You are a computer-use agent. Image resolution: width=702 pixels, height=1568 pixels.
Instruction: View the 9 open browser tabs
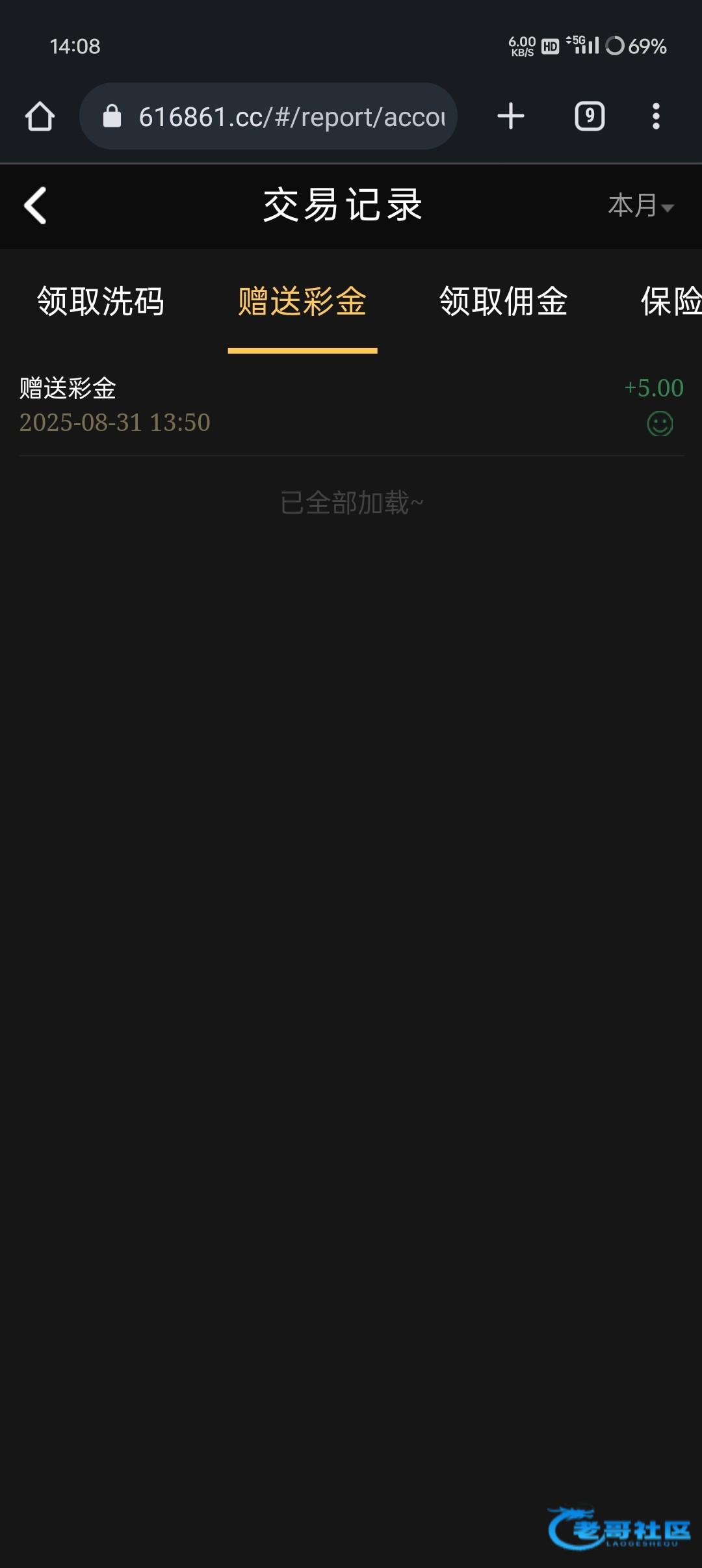(x=590, y=116)
